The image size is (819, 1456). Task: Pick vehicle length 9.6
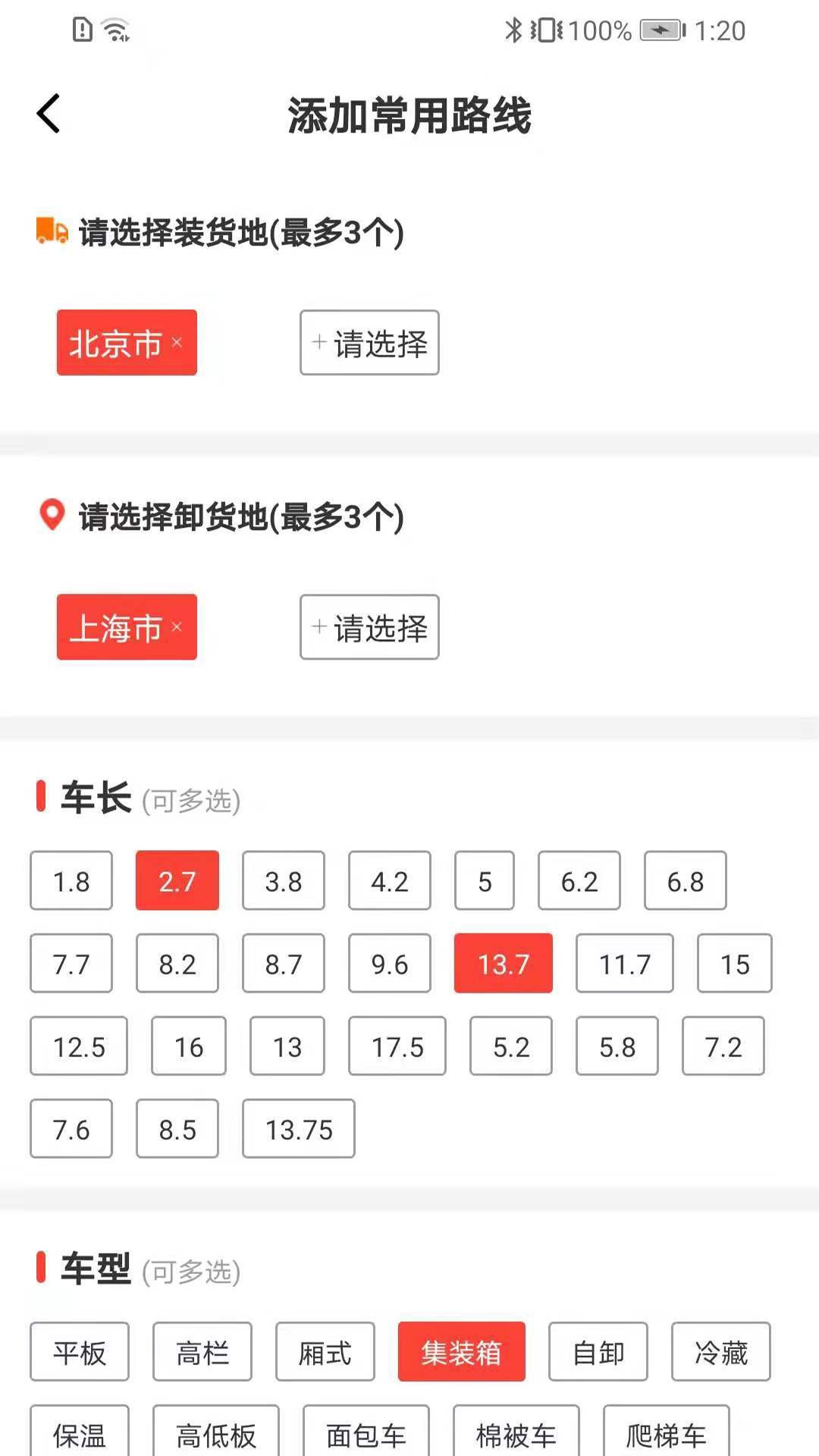(x=390, y=963)
